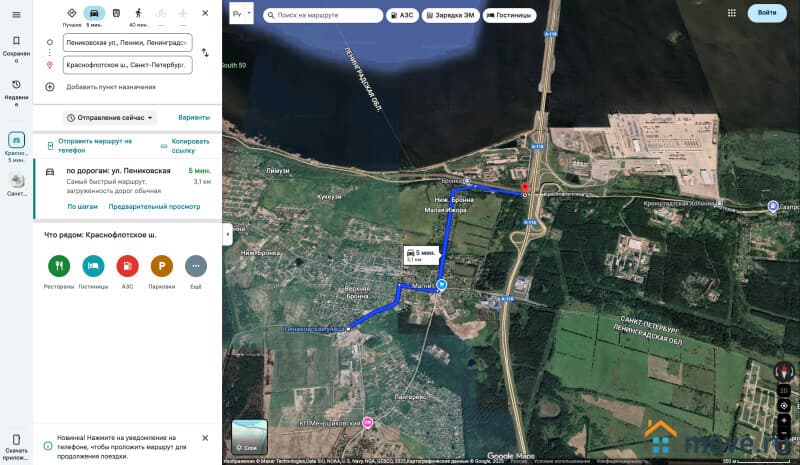This screenshot has height=465, width=800.
Task: Close the directions panel
Action: coord(205,13)
